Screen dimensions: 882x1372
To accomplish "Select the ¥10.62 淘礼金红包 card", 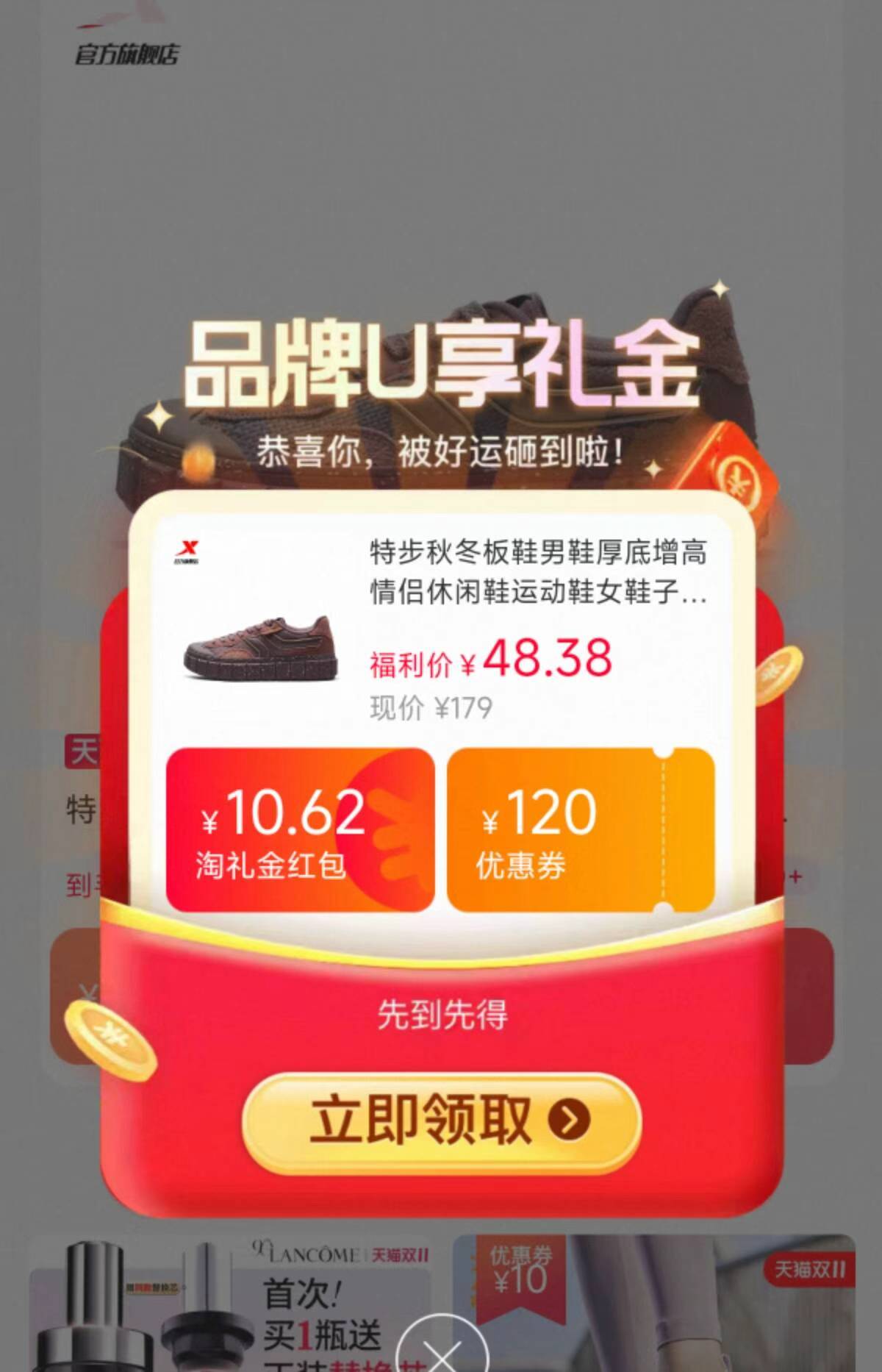I will [x=301, y=829].
